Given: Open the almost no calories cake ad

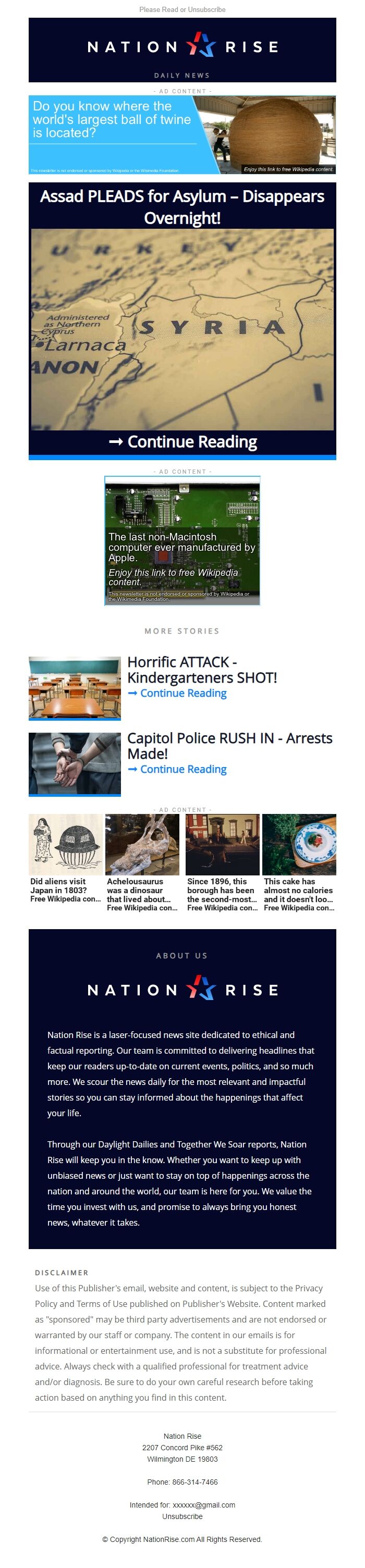Looking at the screenshot, I should [x=299, y=861].
